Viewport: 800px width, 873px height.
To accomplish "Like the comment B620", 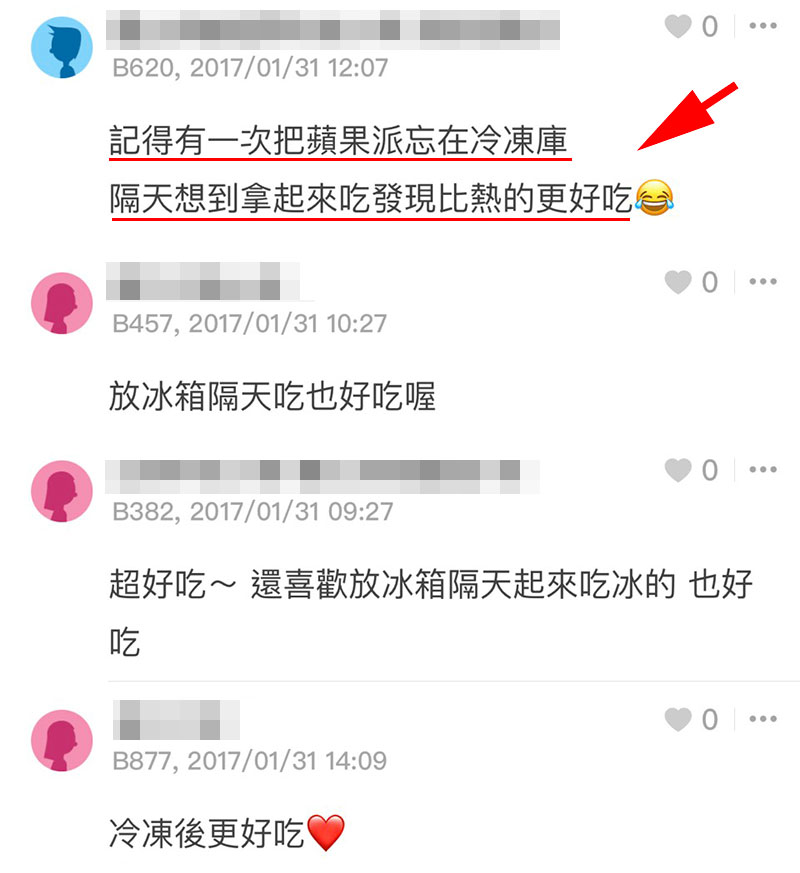I will tap(679, 27).
